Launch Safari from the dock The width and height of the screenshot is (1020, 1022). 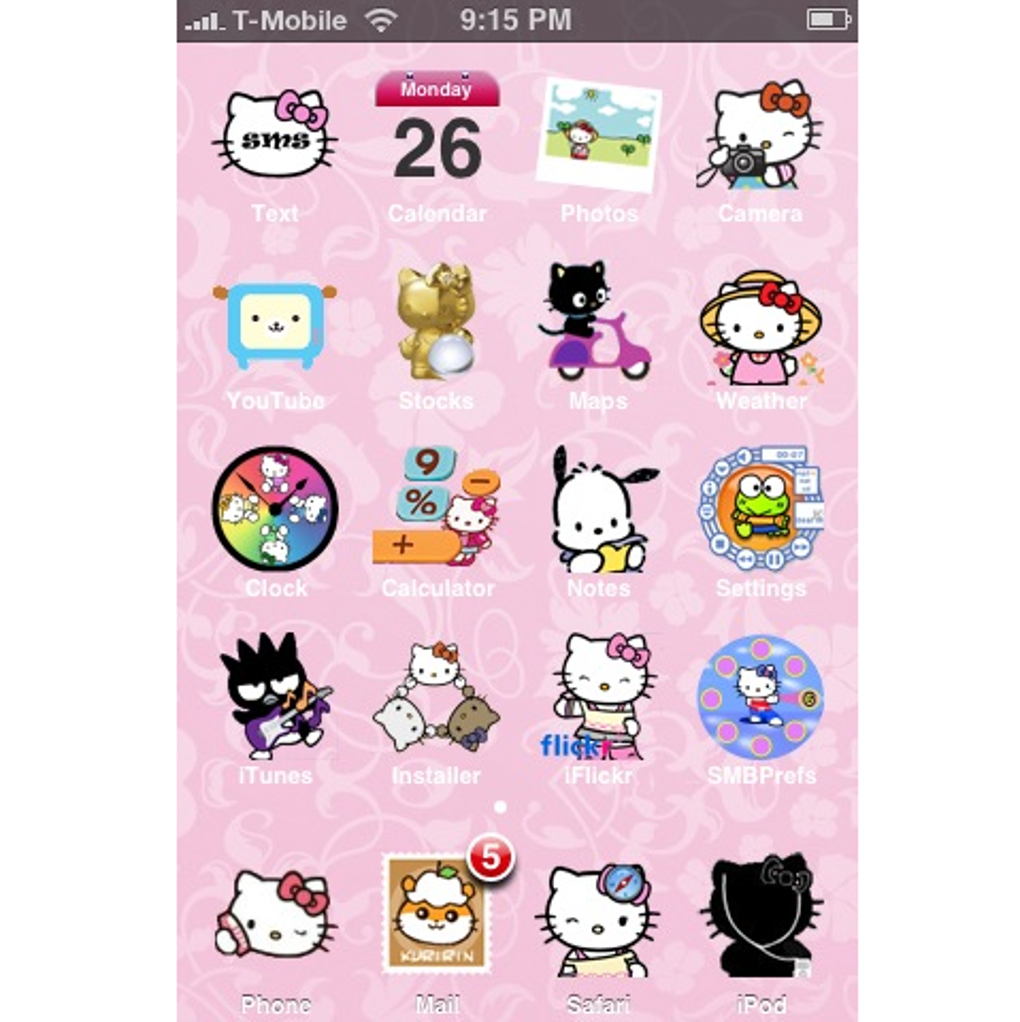click(598, 917)
